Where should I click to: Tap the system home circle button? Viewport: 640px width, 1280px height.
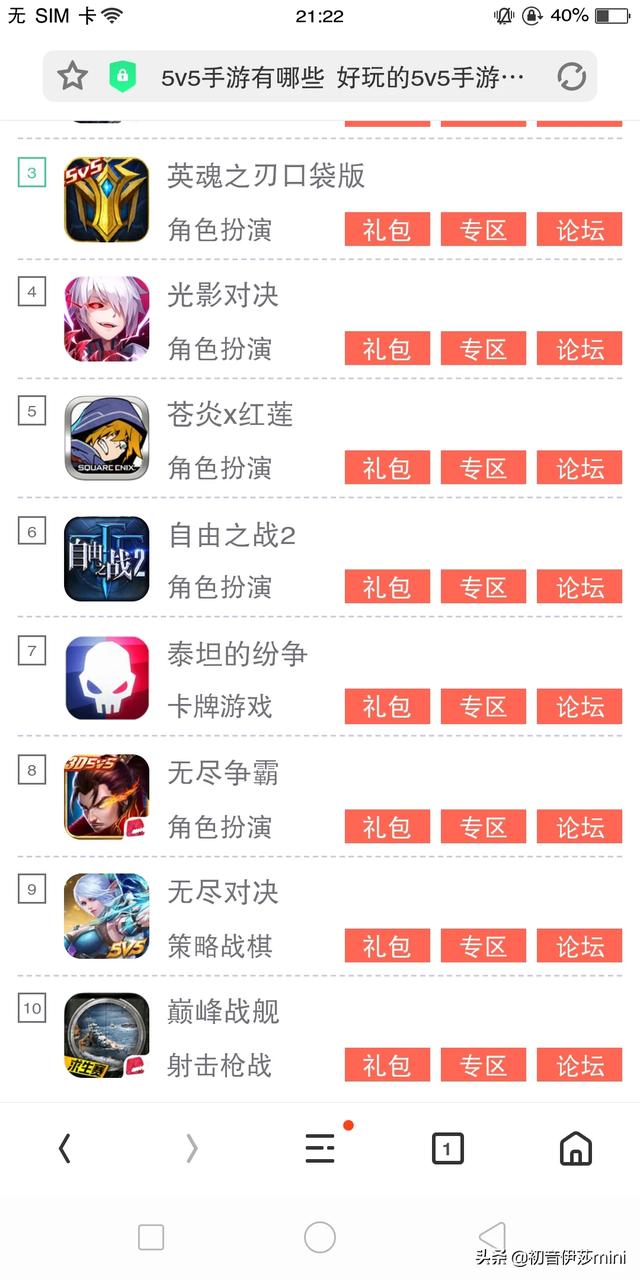[320, 1237]
